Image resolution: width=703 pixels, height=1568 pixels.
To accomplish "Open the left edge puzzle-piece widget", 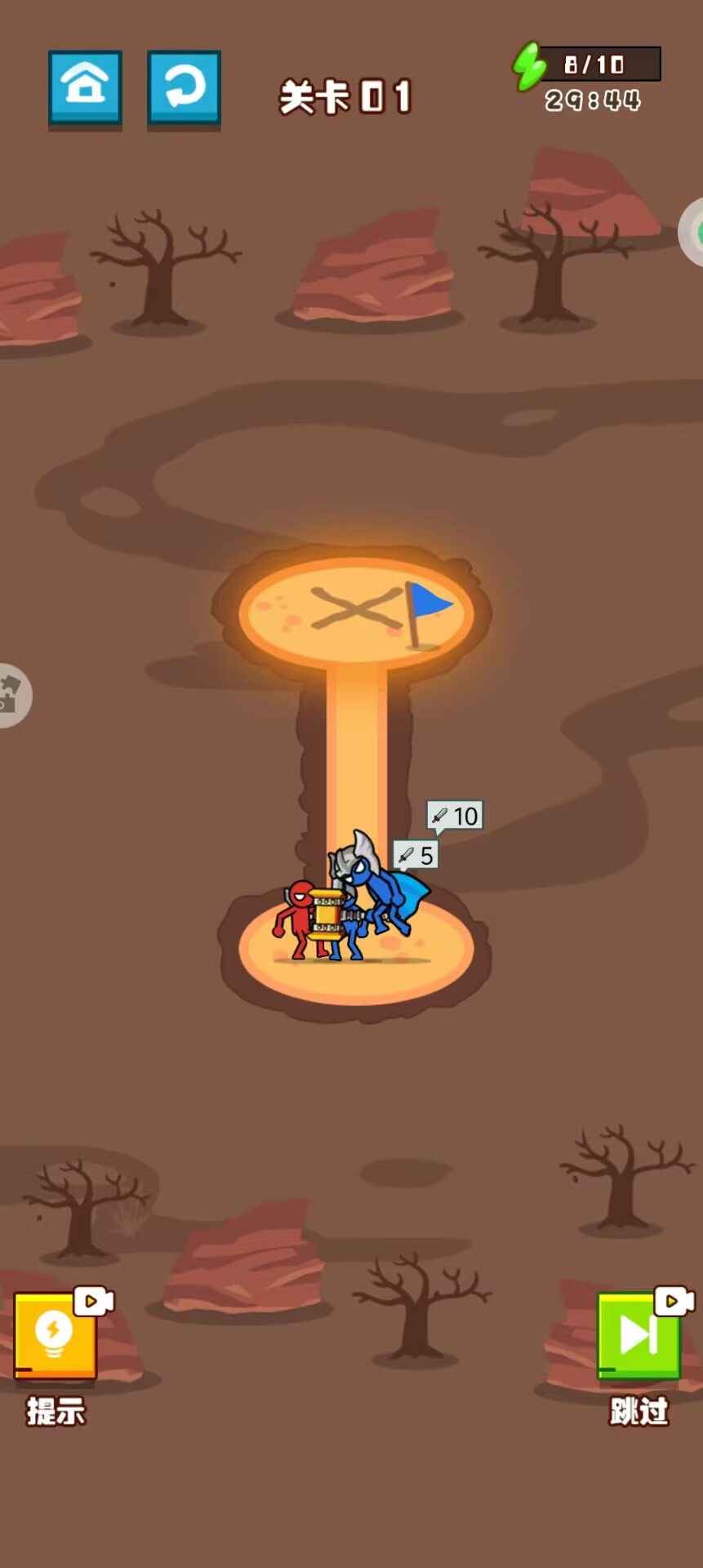I will [11, 695].
